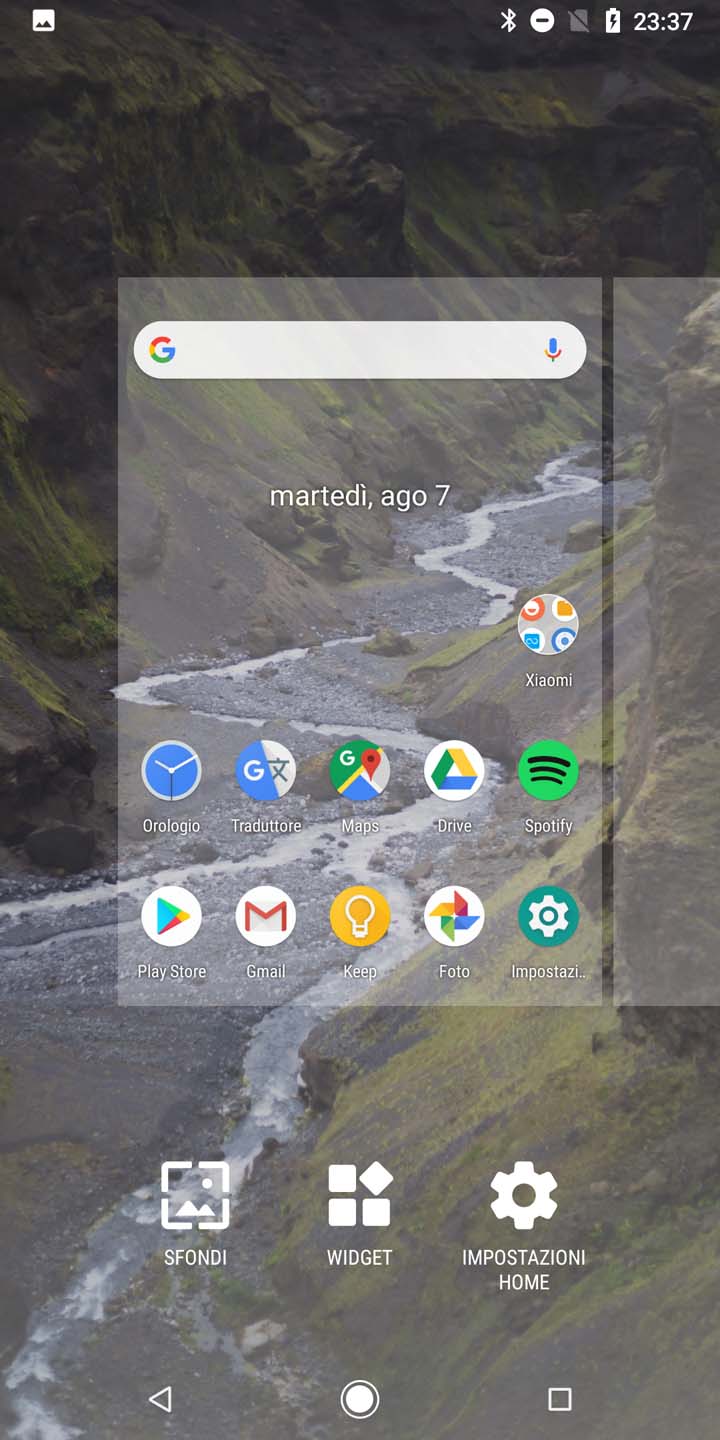Tap the date widget martedì, ago 7
720x1440 pixels.
360,496
